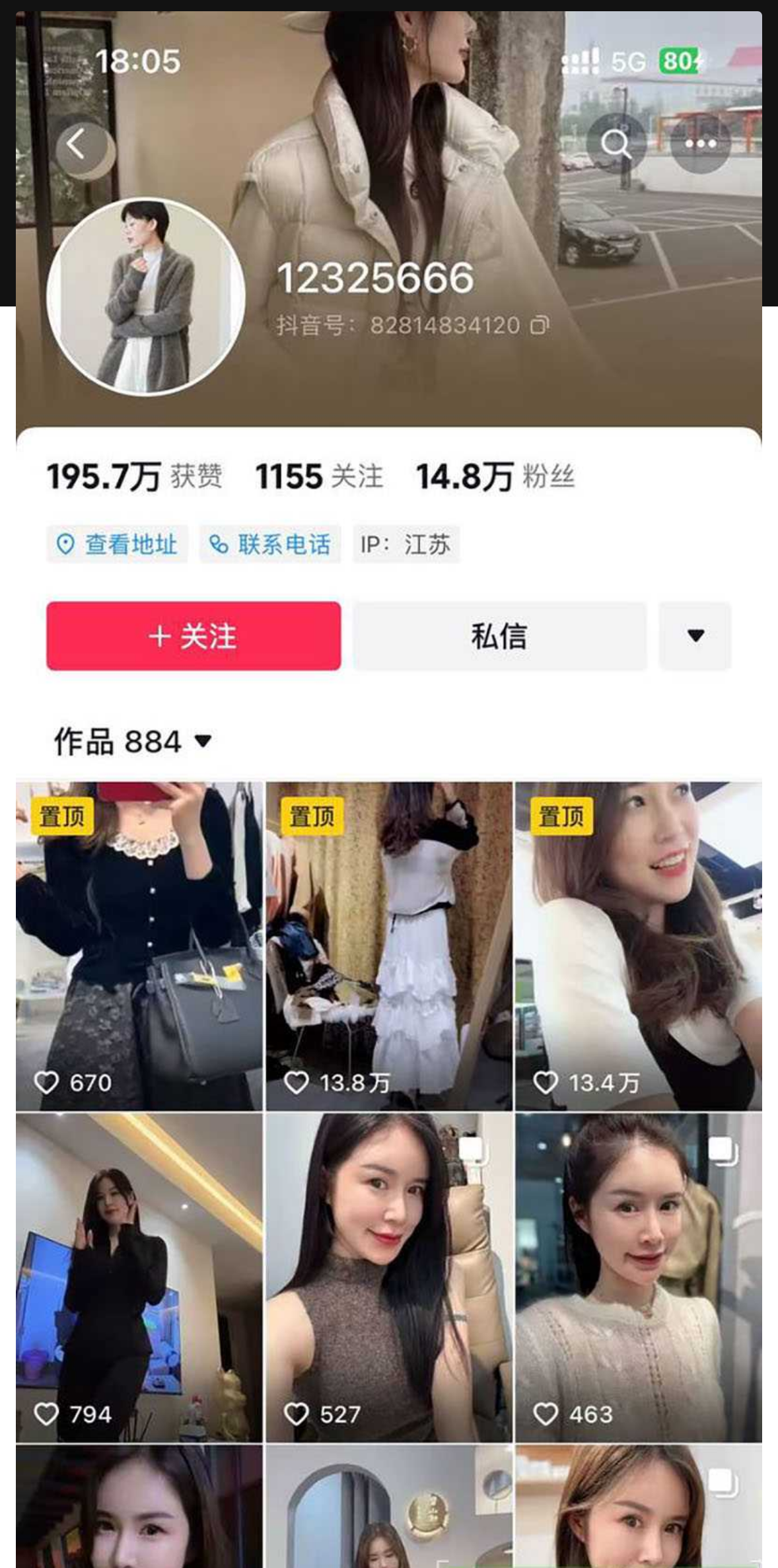The height and width of the screenshot is (1568, 778).
Task: Toggle follow with the +关注 button
Action: pyautogui.click(x=192, y=635)
